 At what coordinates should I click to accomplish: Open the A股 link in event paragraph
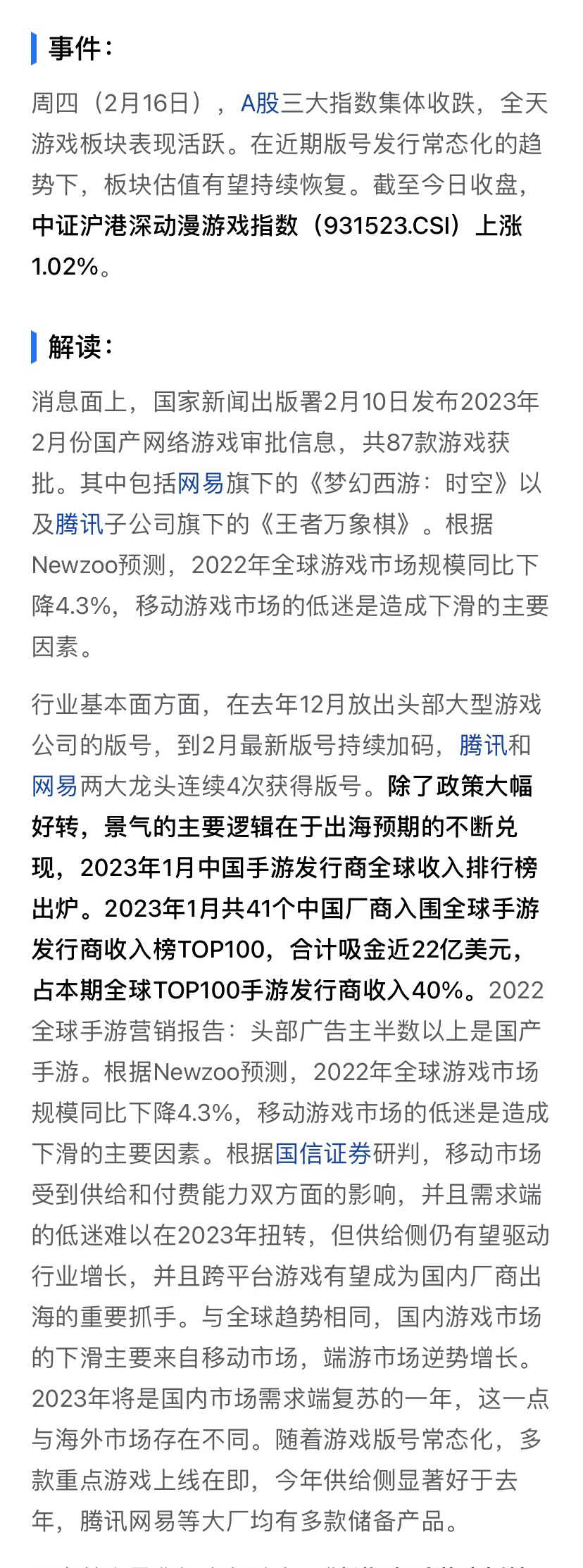click(x=260, y=104)
